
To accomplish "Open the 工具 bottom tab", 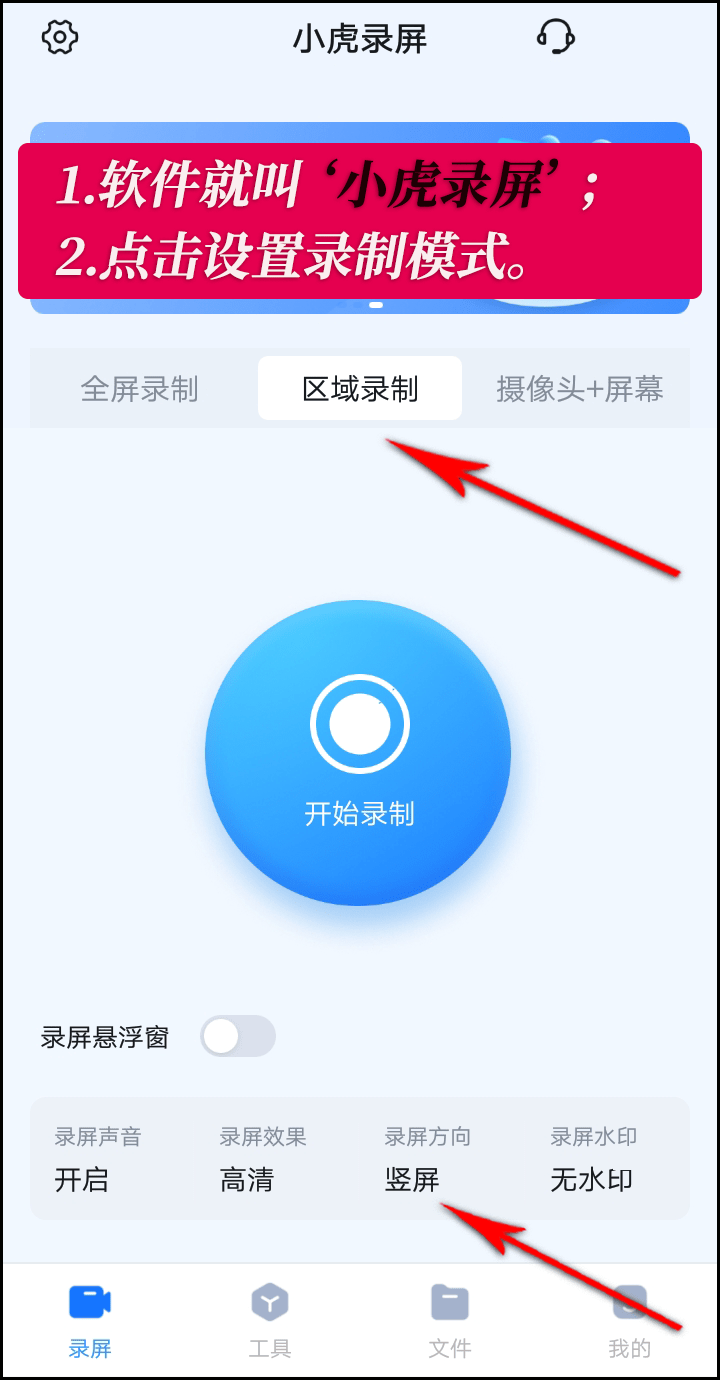I will pyautogui.click(x=270, y=1320).
